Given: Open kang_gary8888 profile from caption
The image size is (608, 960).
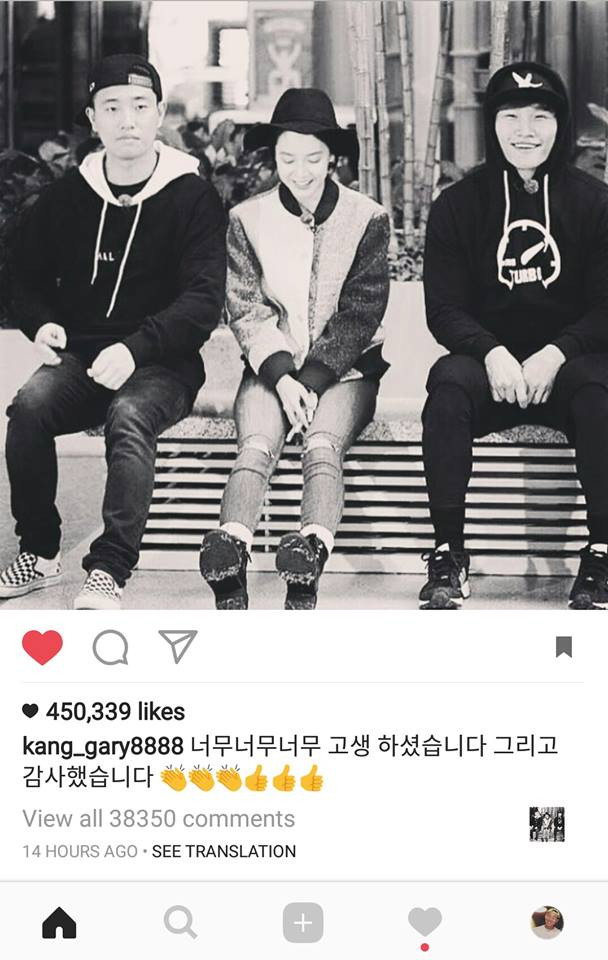Looking at the screenshot, I should click(103, 746).
